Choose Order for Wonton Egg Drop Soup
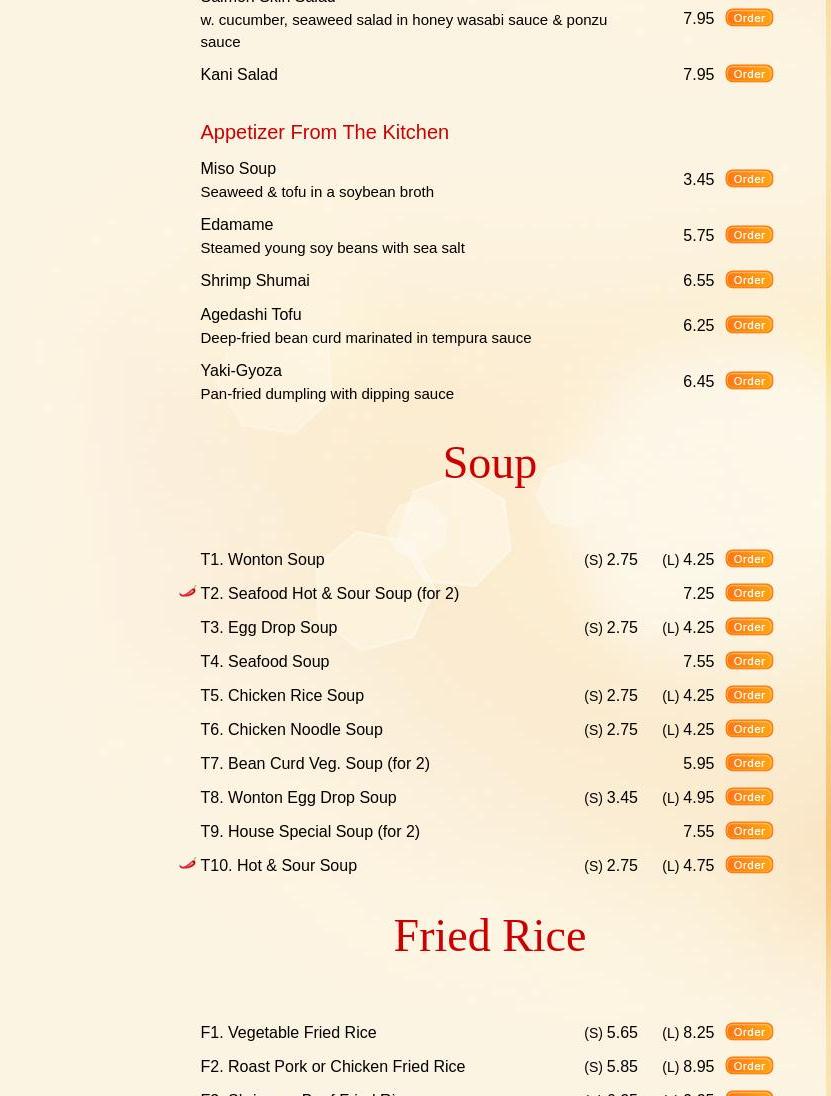Image resolution: width=831 pixels, height=1096 pixels. click(x=748, y=797)
